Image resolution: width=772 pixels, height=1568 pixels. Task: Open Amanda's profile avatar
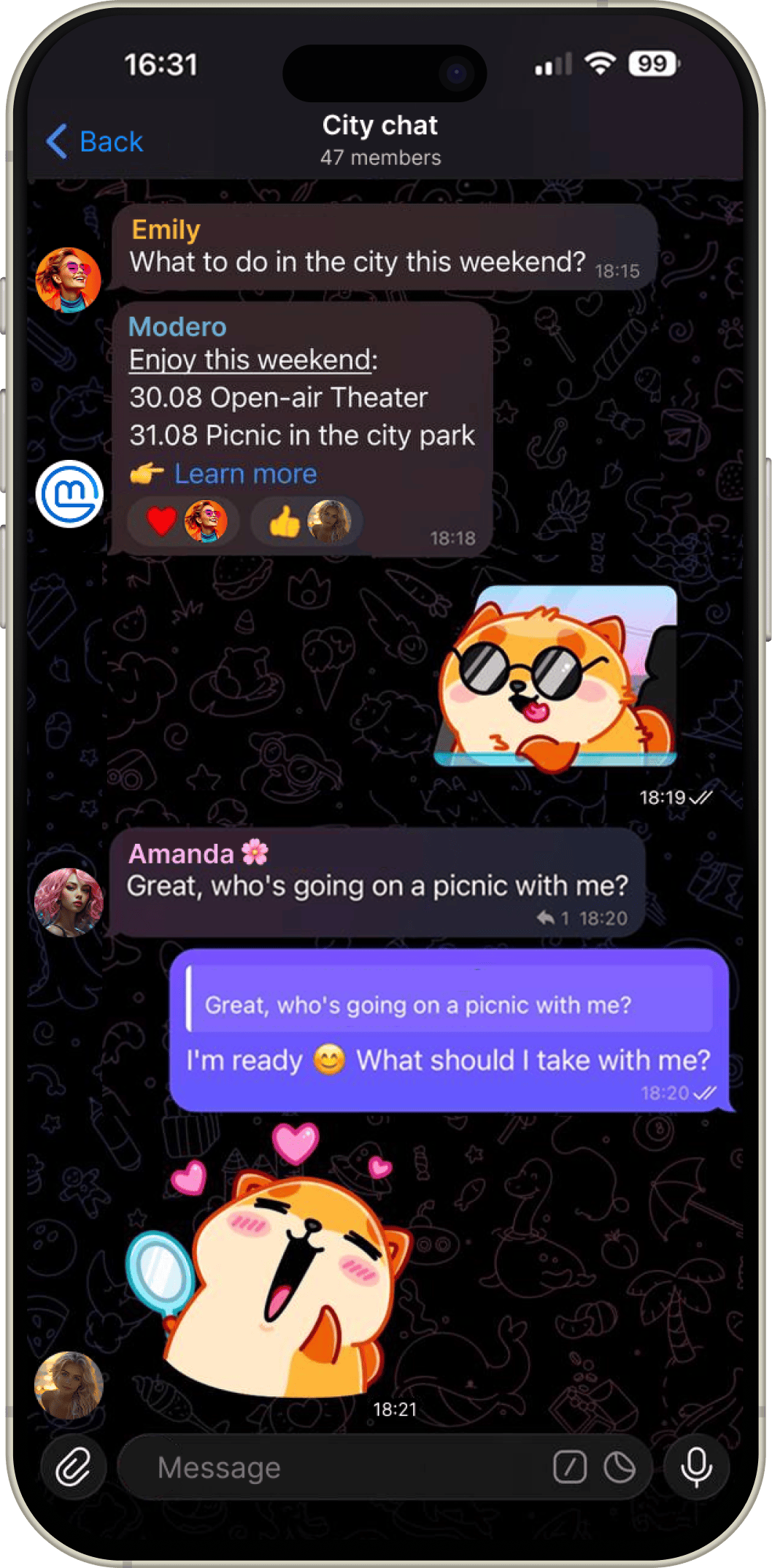click(69, 902)
